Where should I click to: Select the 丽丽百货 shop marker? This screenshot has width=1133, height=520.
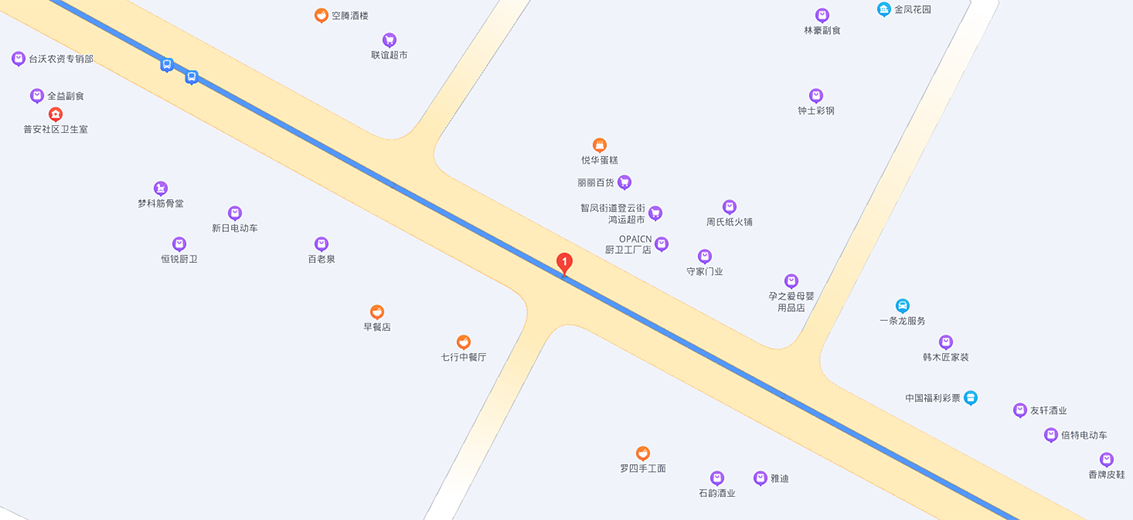(624, 182)
